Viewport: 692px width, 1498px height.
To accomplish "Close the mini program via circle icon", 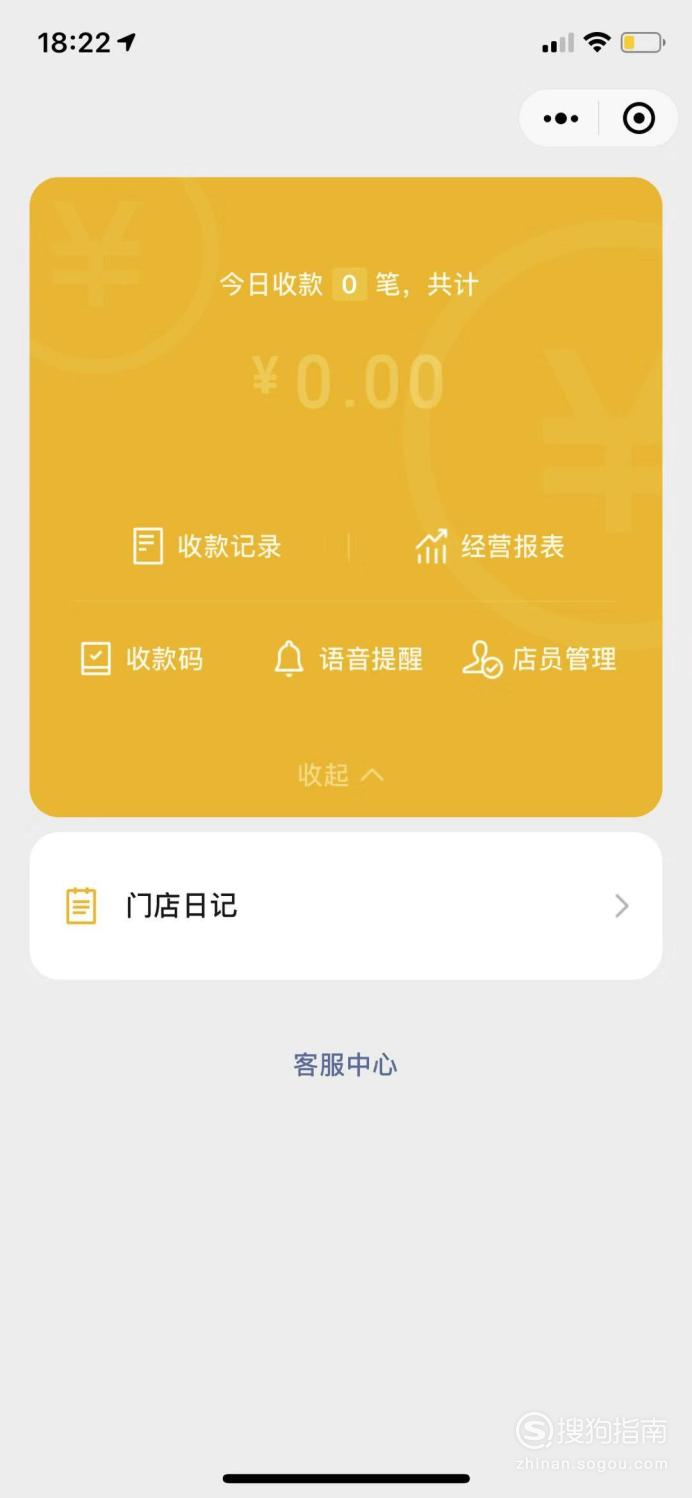I will [x=638, y=118].
